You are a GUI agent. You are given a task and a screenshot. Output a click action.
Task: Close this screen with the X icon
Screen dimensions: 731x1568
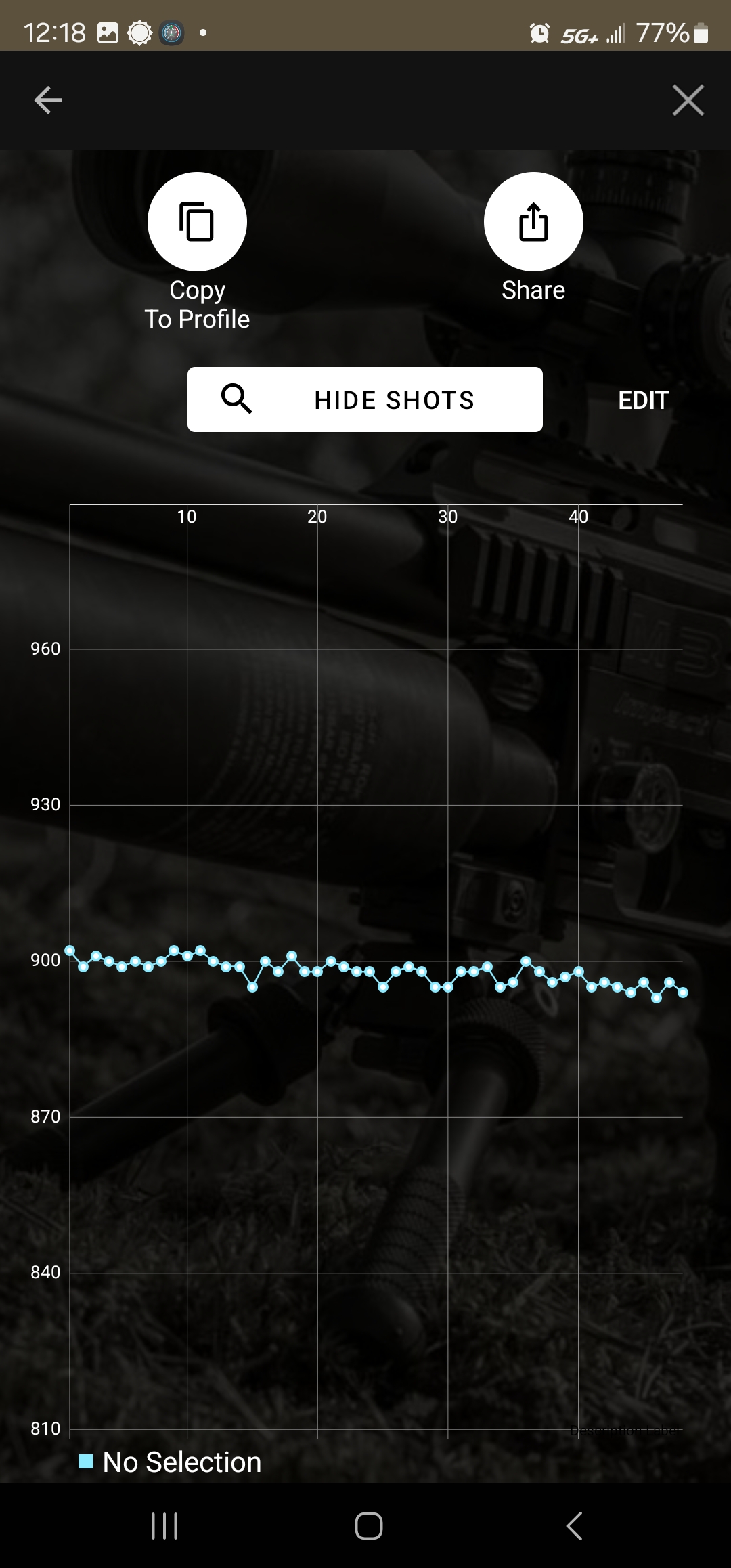tap(688, 100)
